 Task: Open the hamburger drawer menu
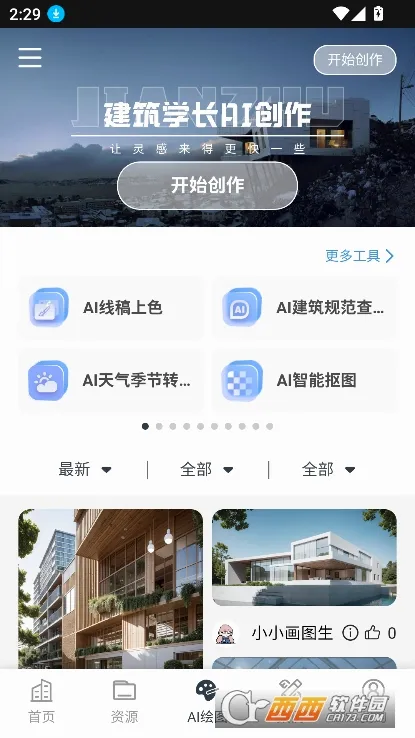pos(30,58)
